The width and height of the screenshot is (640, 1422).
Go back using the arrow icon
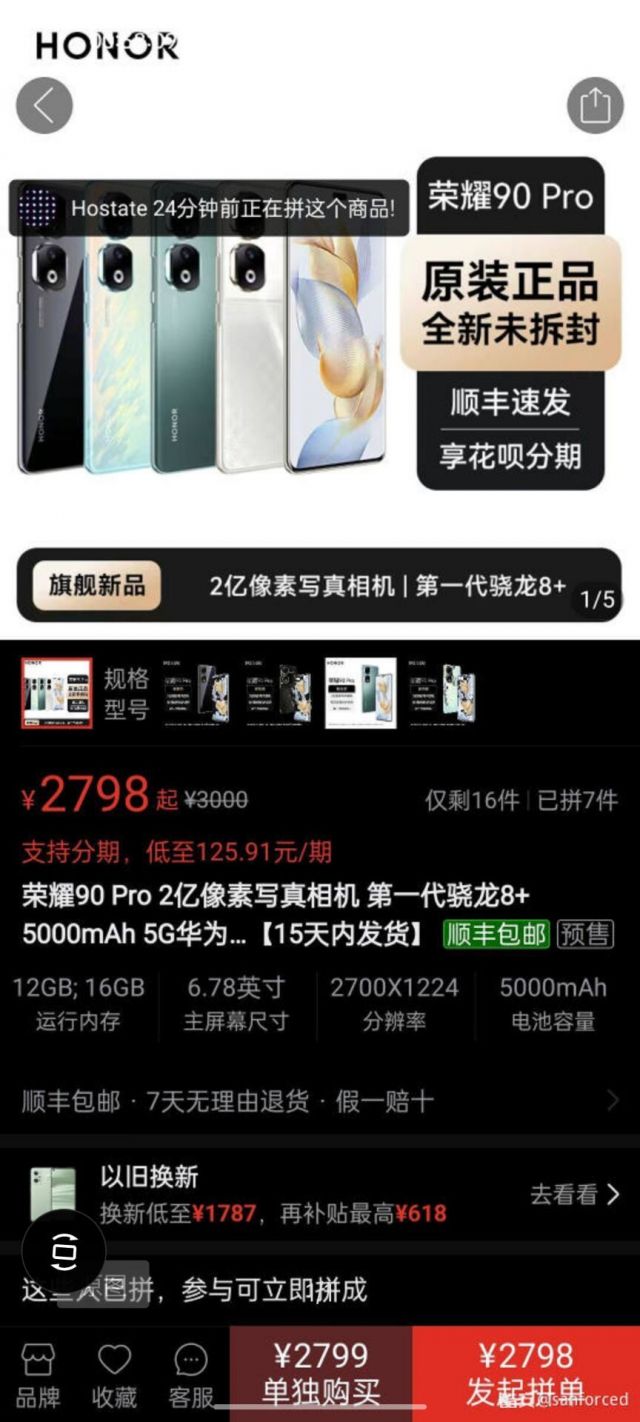tap(44, 106)
